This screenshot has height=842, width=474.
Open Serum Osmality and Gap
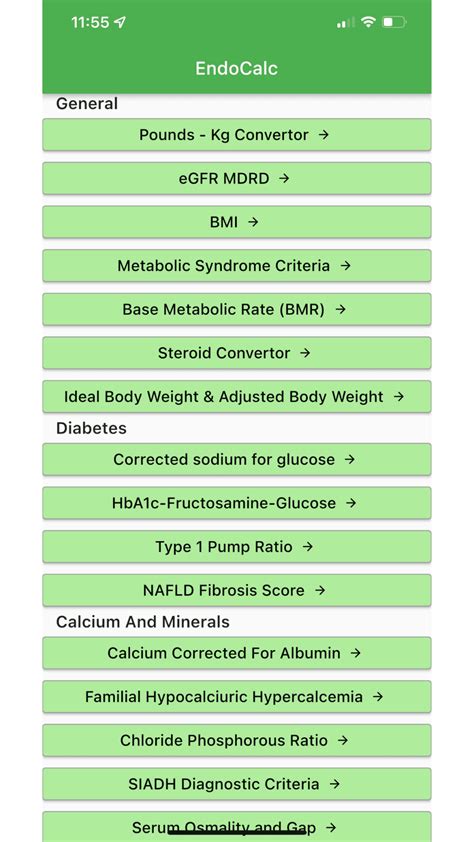point(237,827)
